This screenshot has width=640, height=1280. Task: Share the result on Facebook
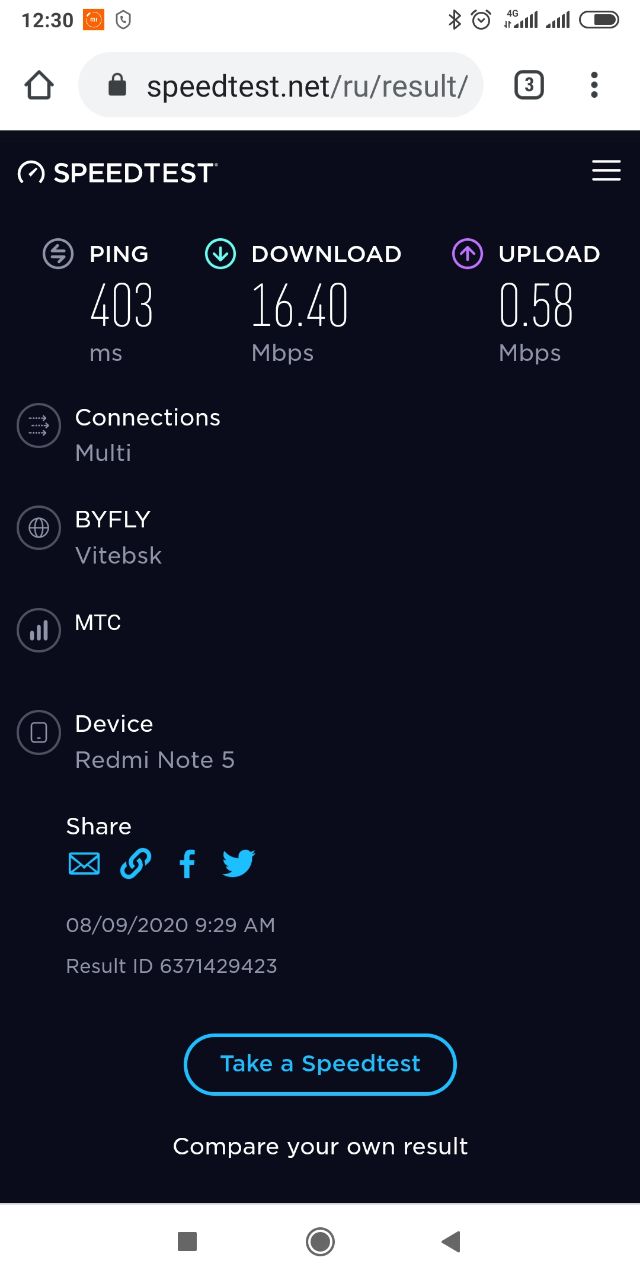click(x=187, y=863)
